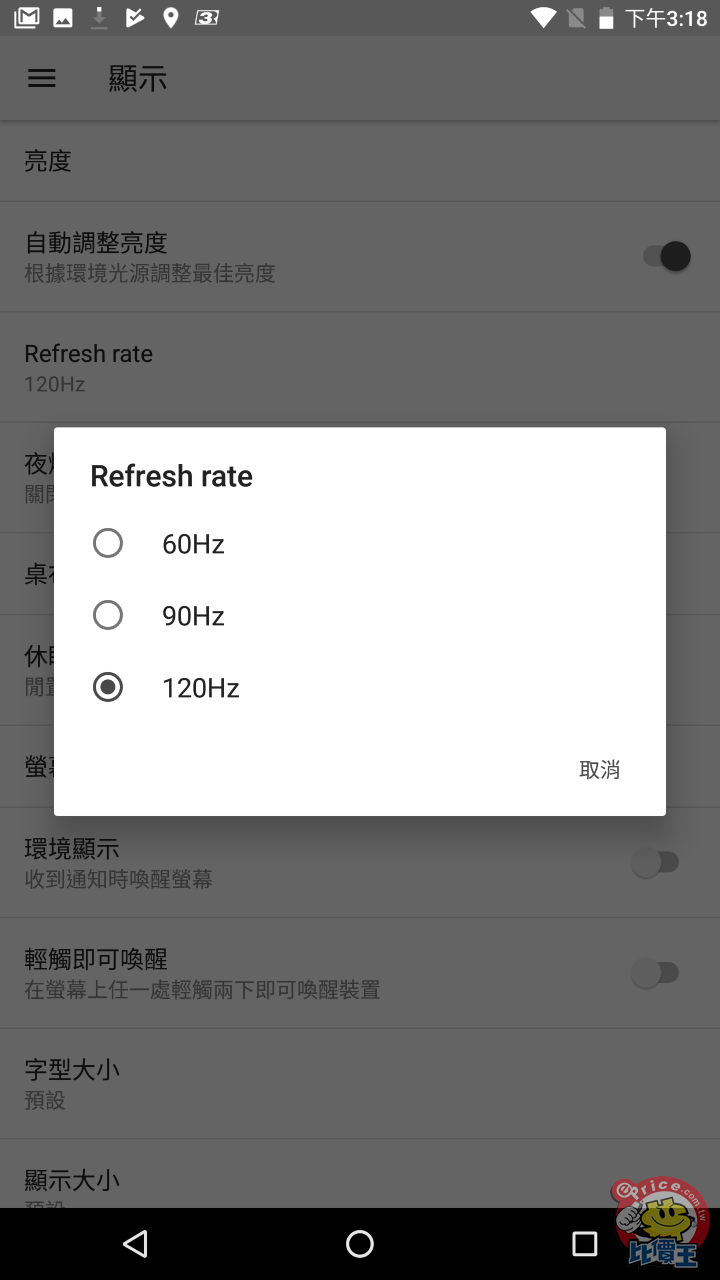Viewport: 720px width, 1280px height.
Task: Select the 120Hz radio button
Action: point(108,687)
